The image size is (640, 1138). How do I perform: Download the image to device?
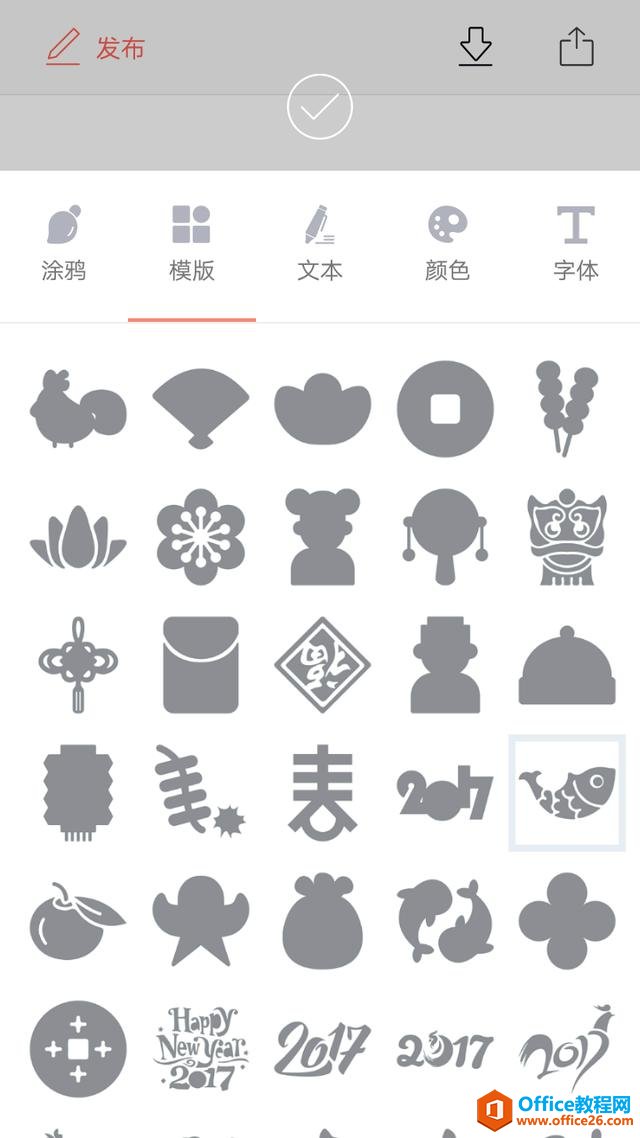pos(476,47)
